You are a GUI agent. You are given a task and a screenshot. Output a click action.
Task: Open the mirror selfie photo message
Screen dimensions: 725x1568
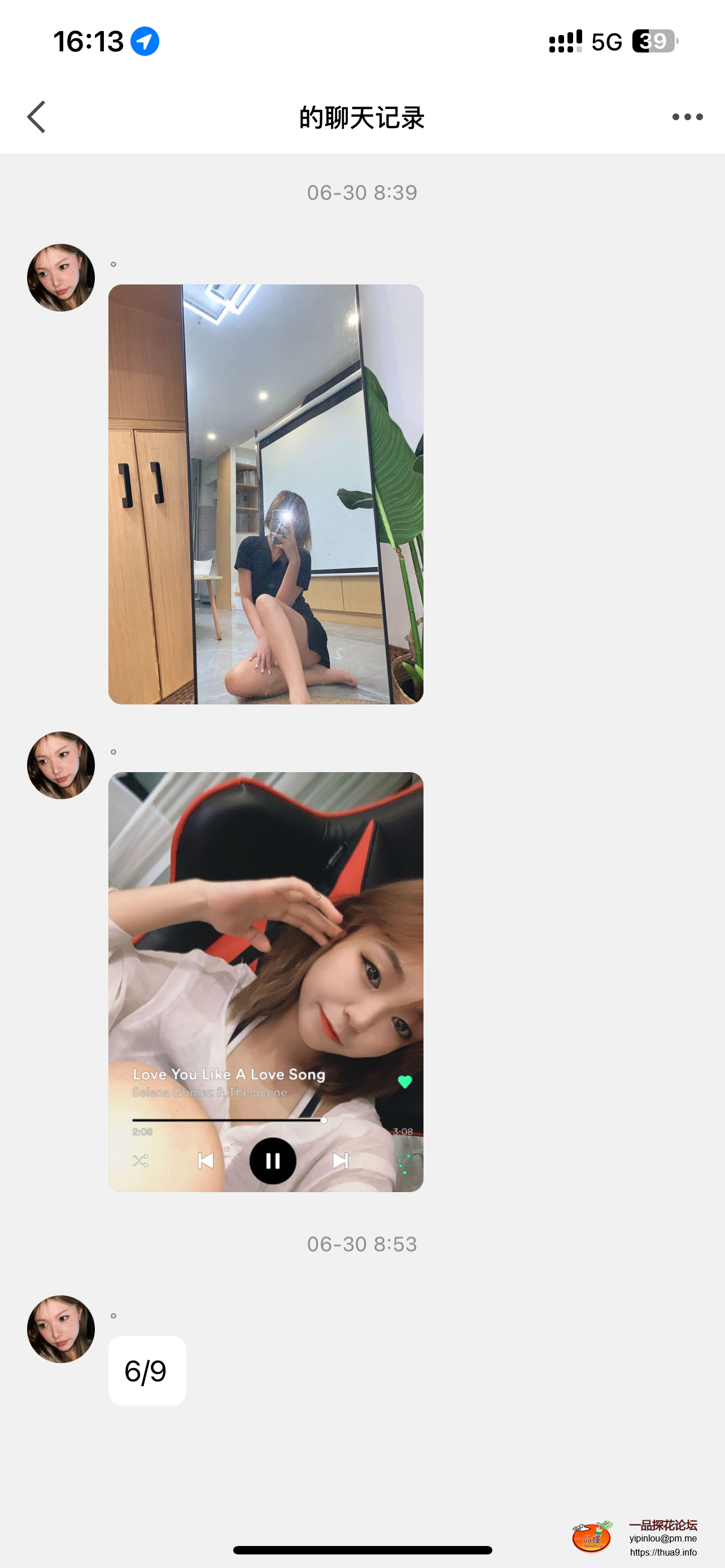click(265, 494)
